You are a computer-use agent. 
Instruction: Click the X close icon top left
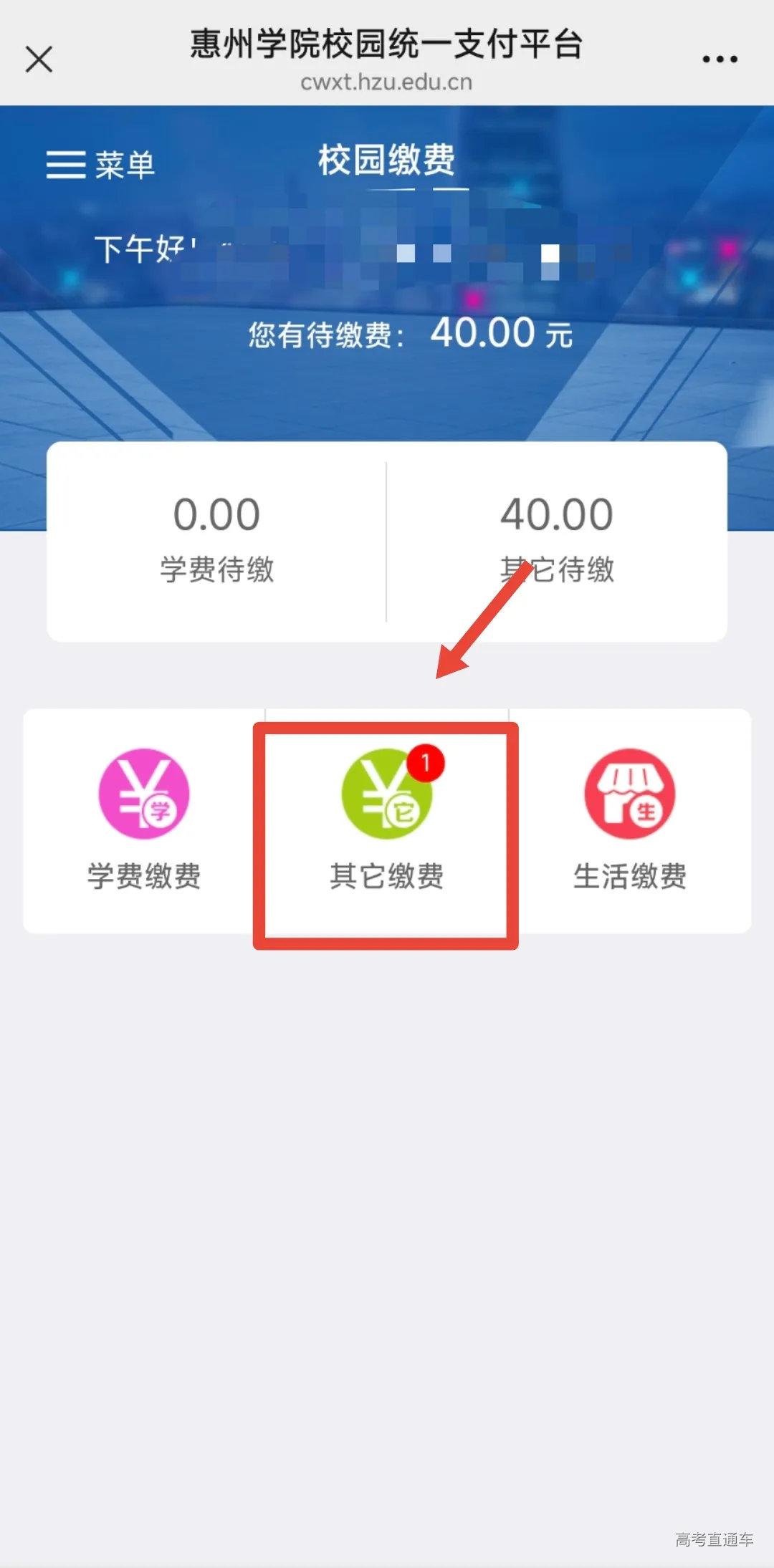click(x=39, y=59)
